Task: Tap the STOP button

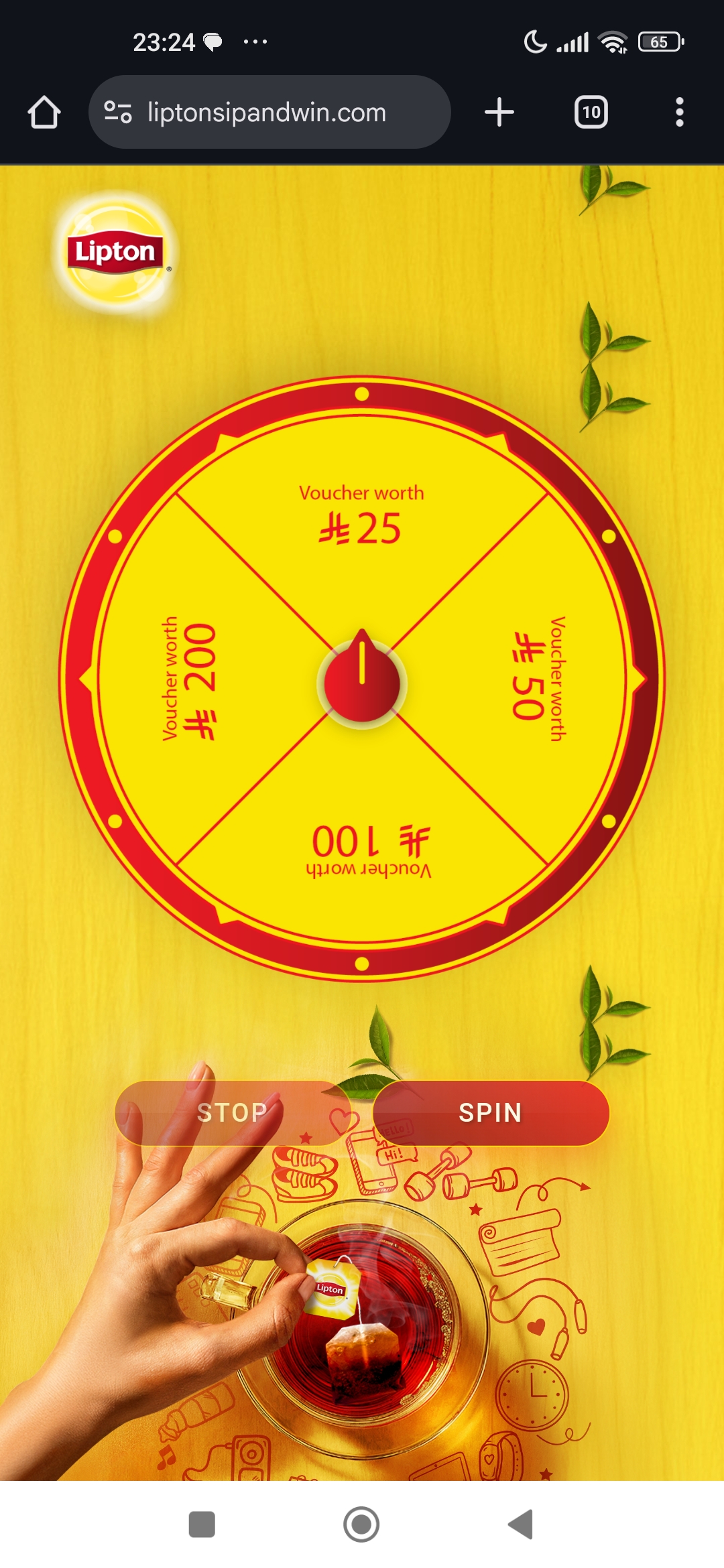Action: tap(232, 1113)
